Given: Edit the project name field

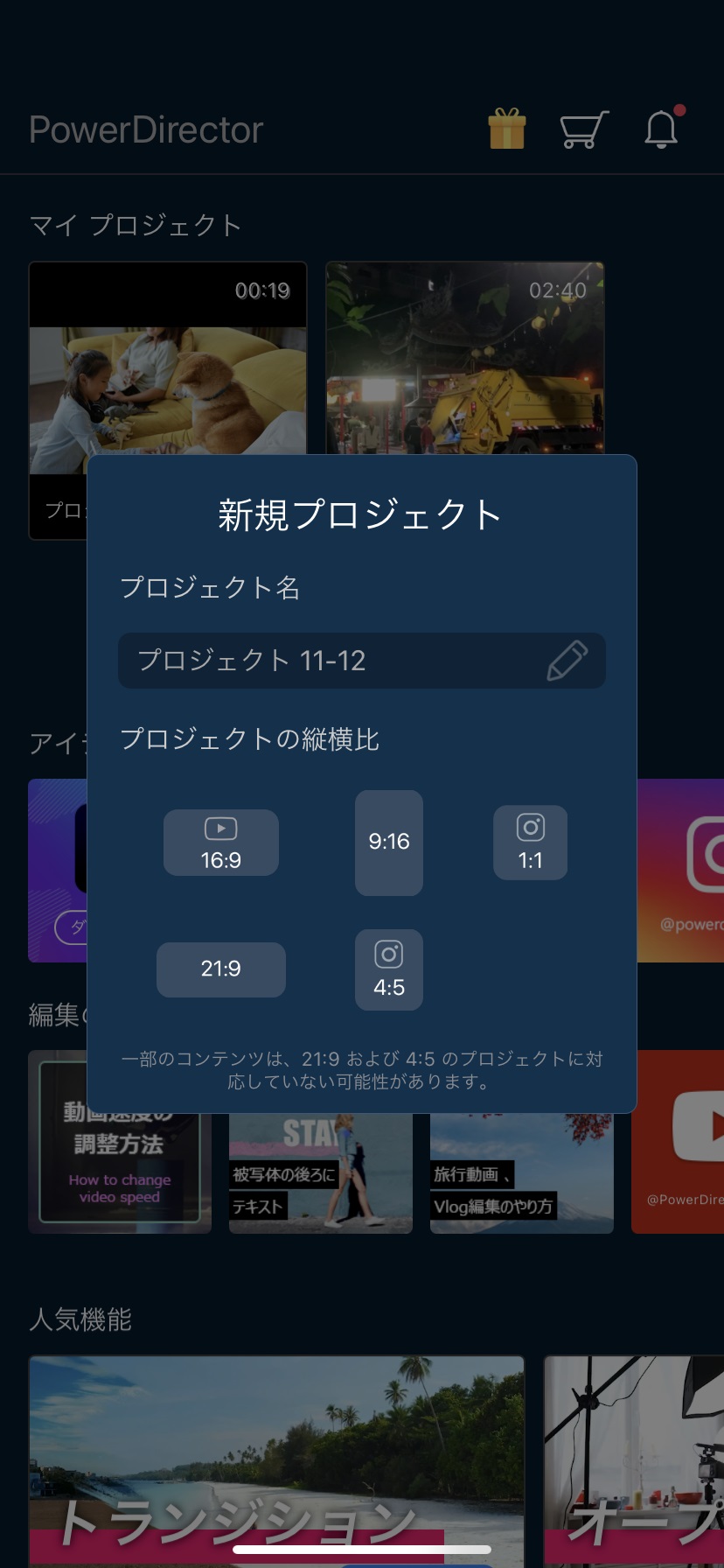Looking at the screenshot, I should (332, 661).
